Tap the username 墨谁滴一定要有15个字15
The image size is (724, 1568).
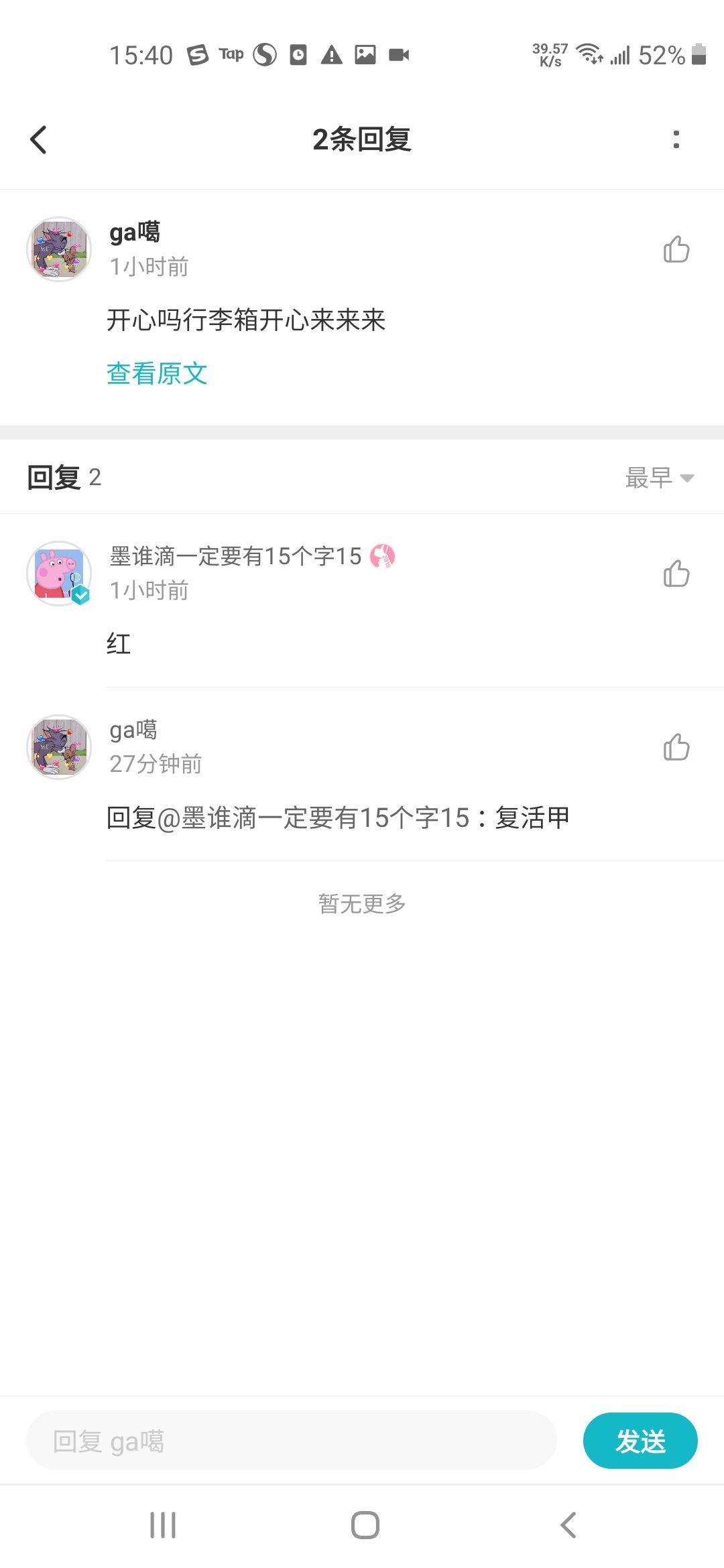click(x=235, y=557)
